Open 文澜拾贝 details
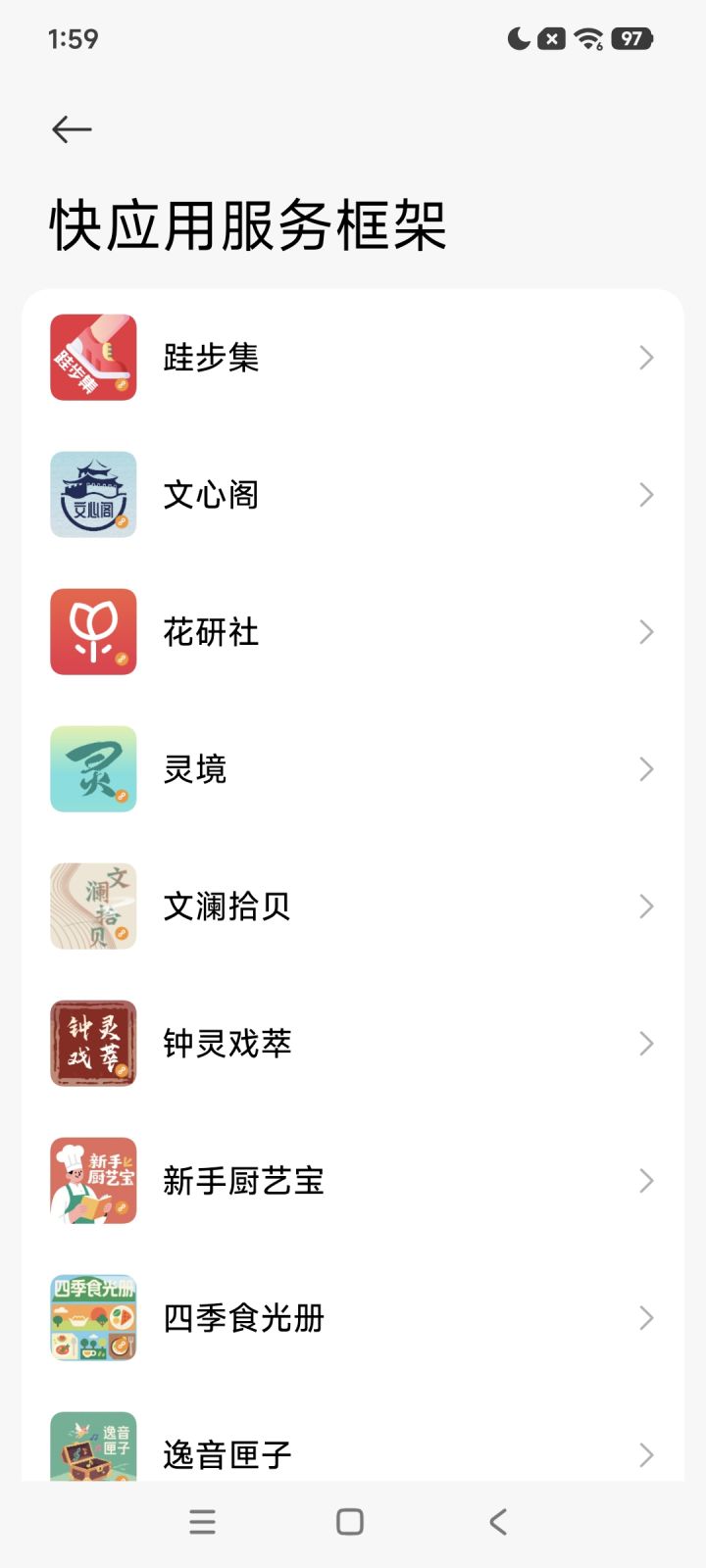Screen dimensions: 706x1568 click(x=353, y=906)
